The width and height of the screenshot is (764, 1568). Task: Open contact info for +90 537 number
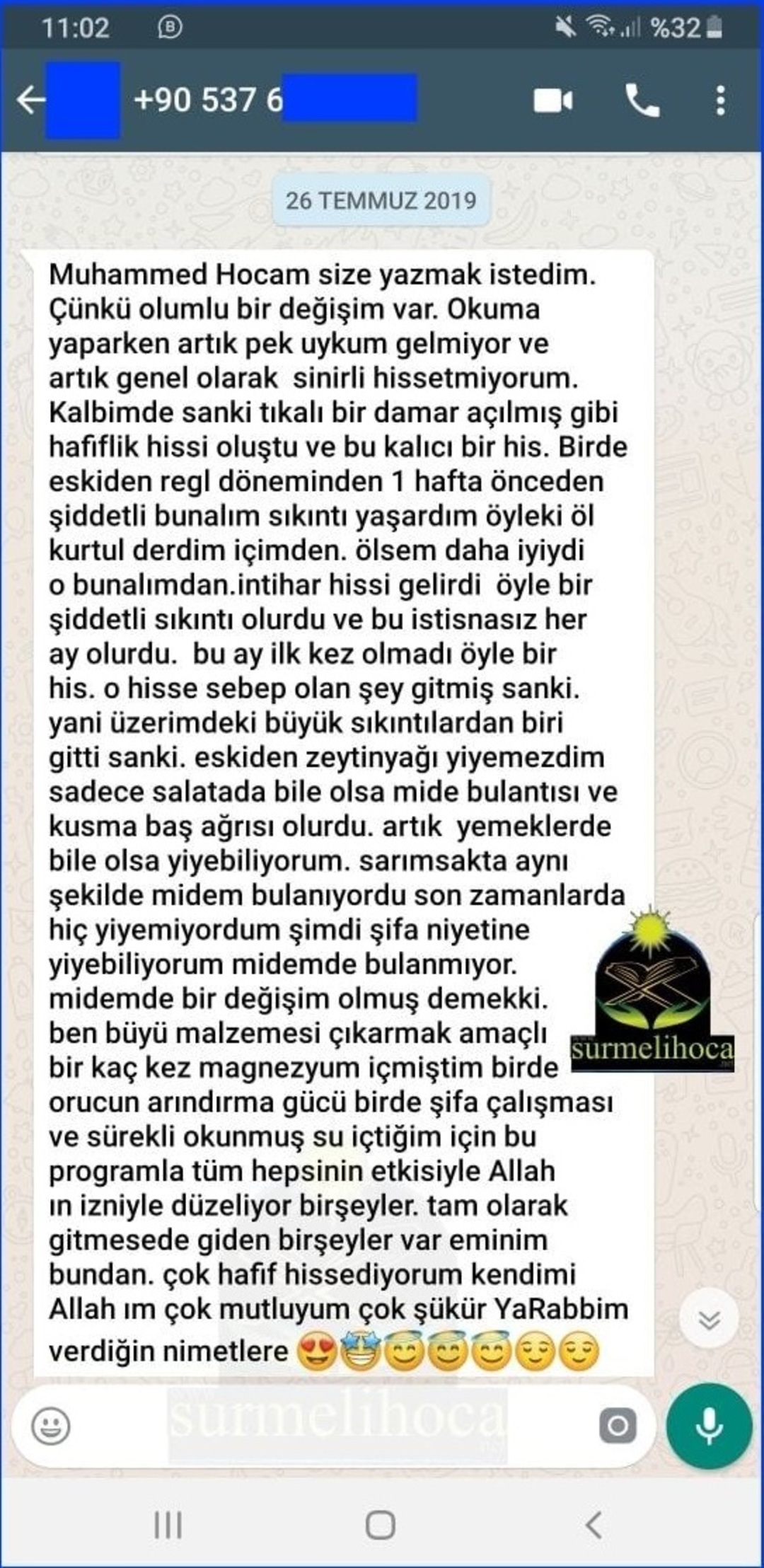(x=274, y=100)
